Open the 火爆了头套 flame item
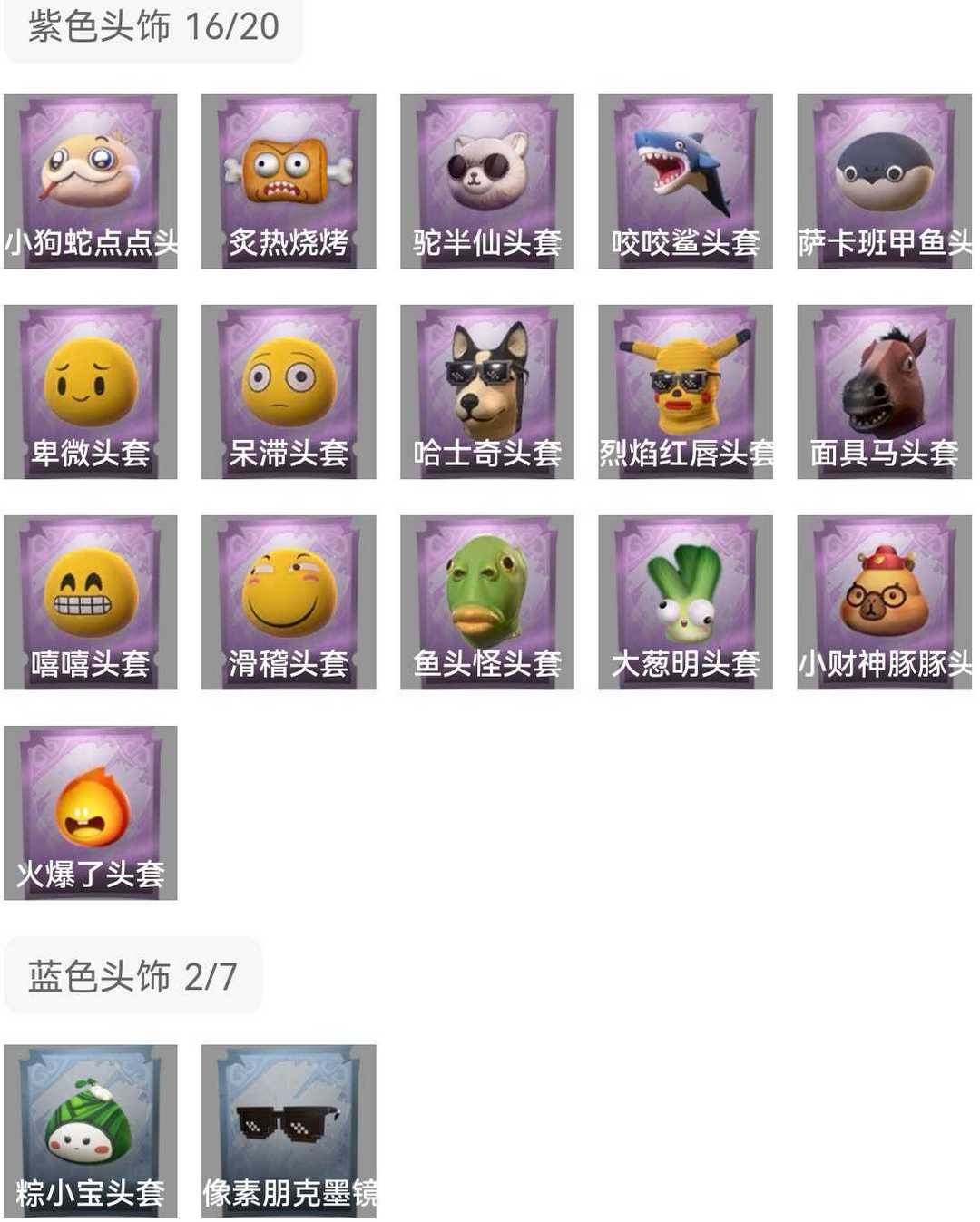Image resolution: width=980 pixels, height=1222 pixels. 90,812
